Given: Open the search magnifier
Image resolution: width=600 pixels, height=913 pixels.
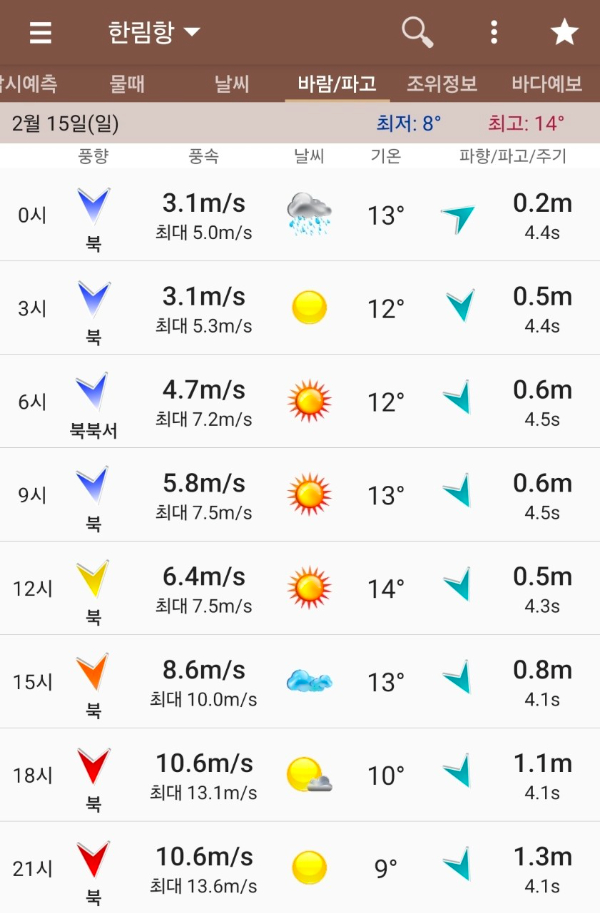Looking at the screenshot, I should 417,33.
